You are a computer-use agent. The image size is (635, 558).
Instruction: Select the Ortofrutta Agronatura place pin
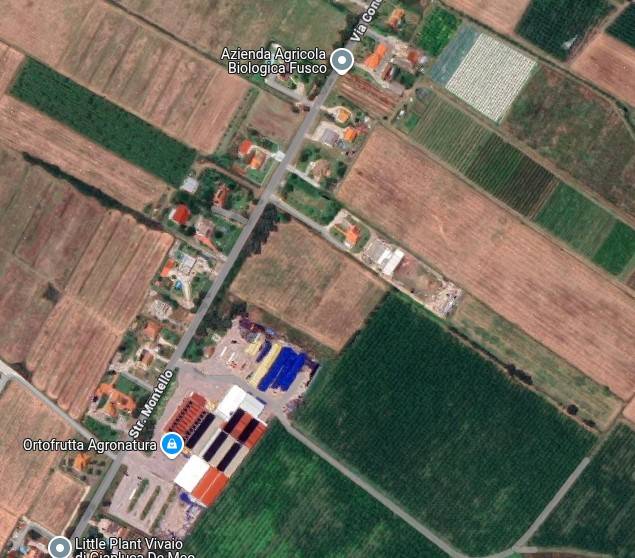point(172,443)
